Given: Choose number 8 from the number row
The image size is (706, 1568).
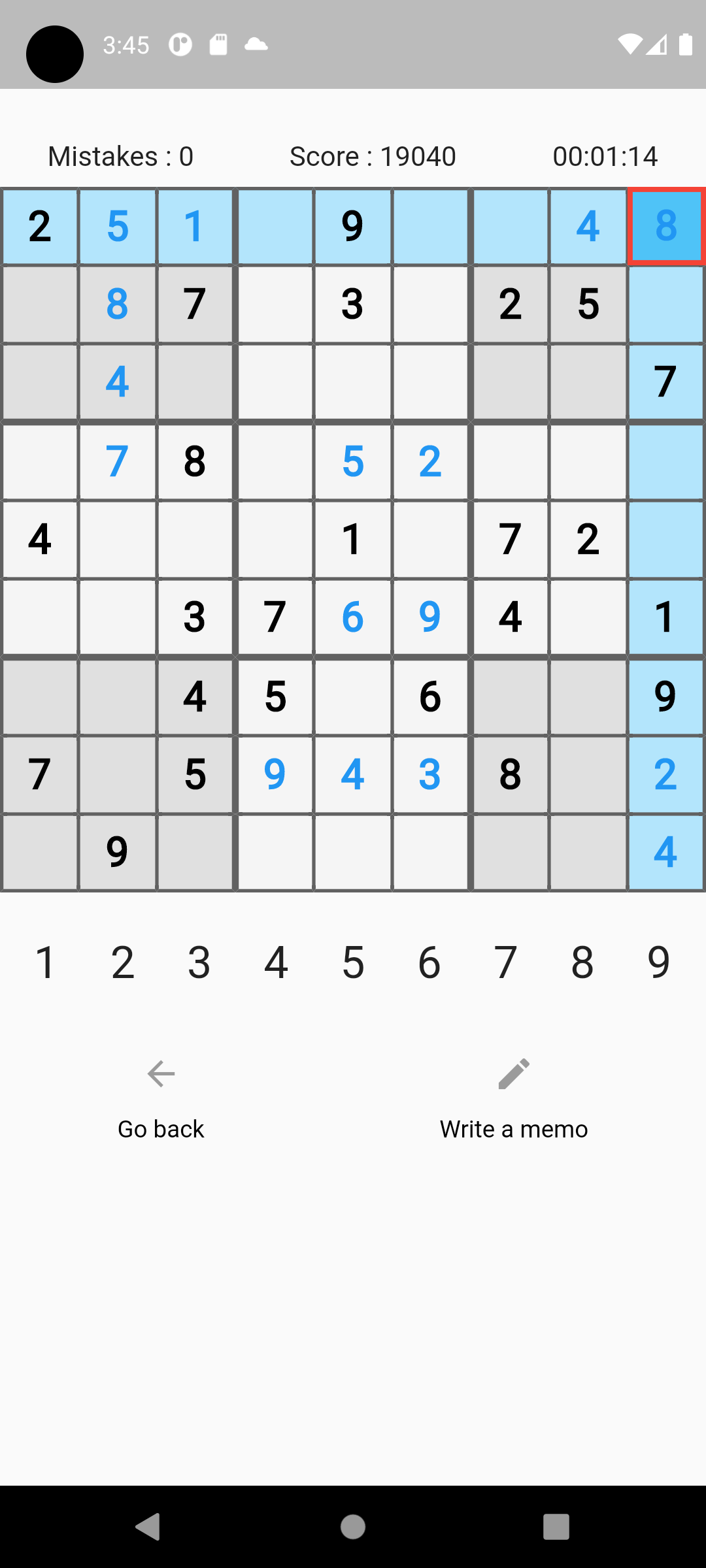Looking at the screenshot, I should pos(582,962).
